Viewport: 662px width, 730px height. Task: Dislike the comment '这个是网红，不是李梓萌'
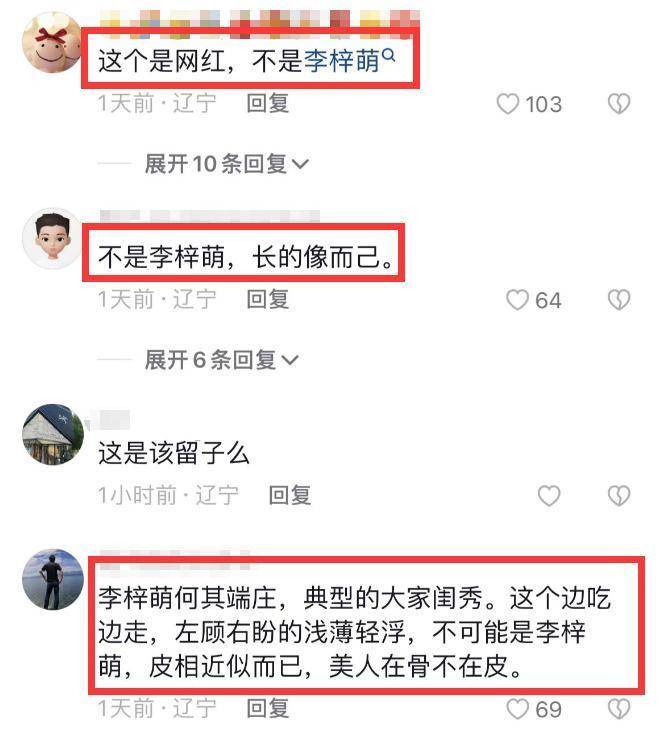pyautogui.click(x=619, y=104)
